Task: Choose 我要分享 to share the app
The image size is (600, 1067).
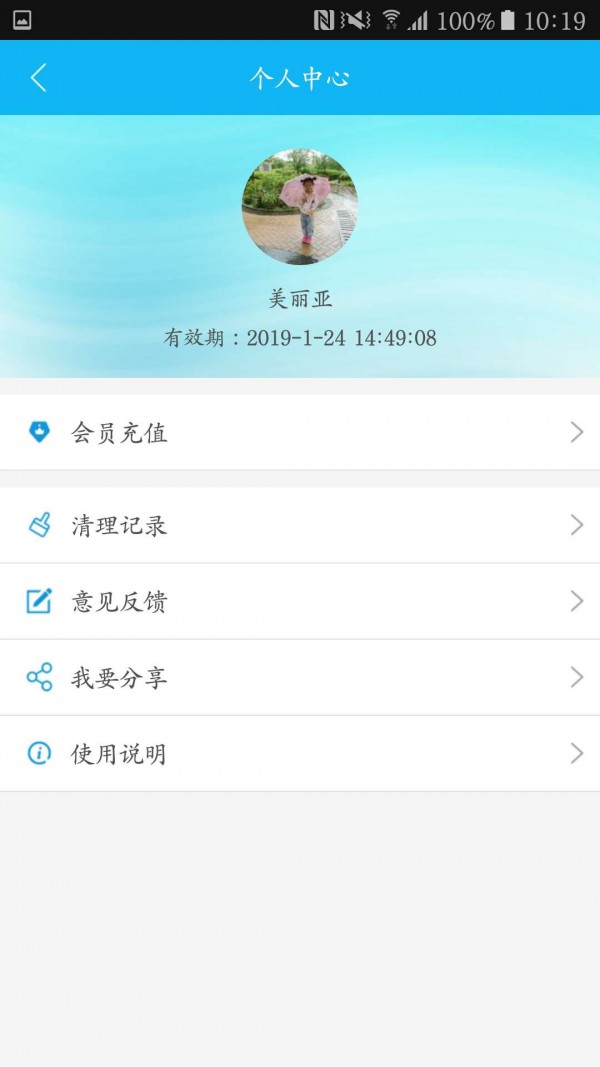Action: tap(300, 677)
